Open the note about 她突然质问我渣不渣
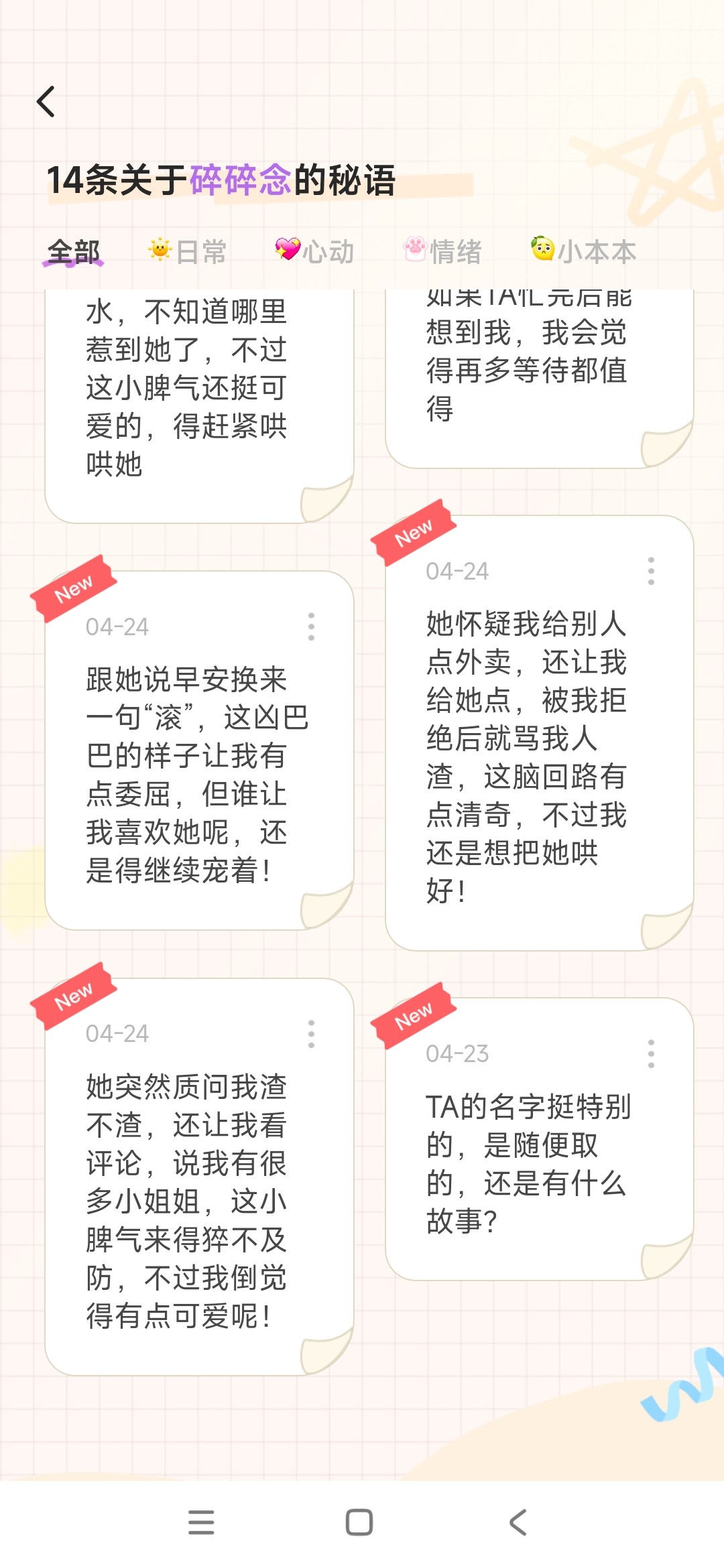The width and height of the screenshot is (724, 1568). pos(199,1177)
